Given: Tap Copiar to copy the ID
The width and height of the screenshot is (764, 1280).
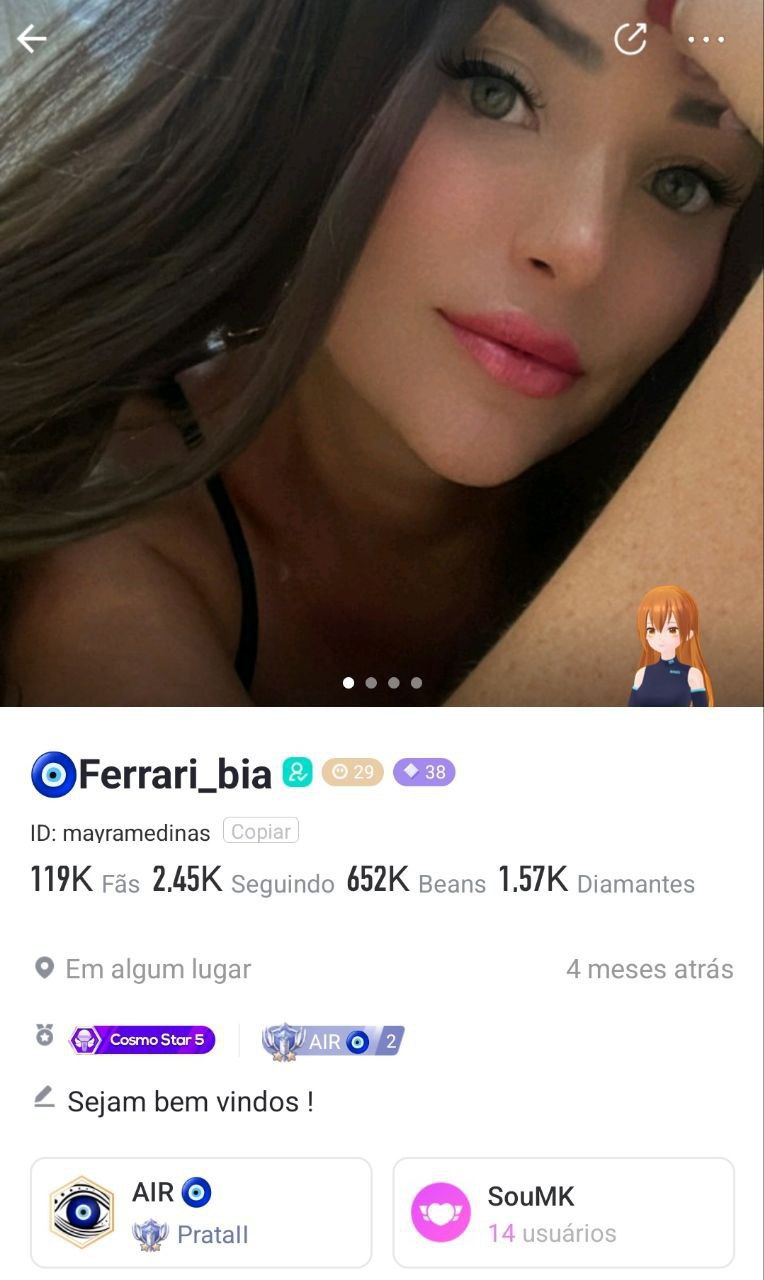Looking at the screenshot, I should (x=261, y=831).
